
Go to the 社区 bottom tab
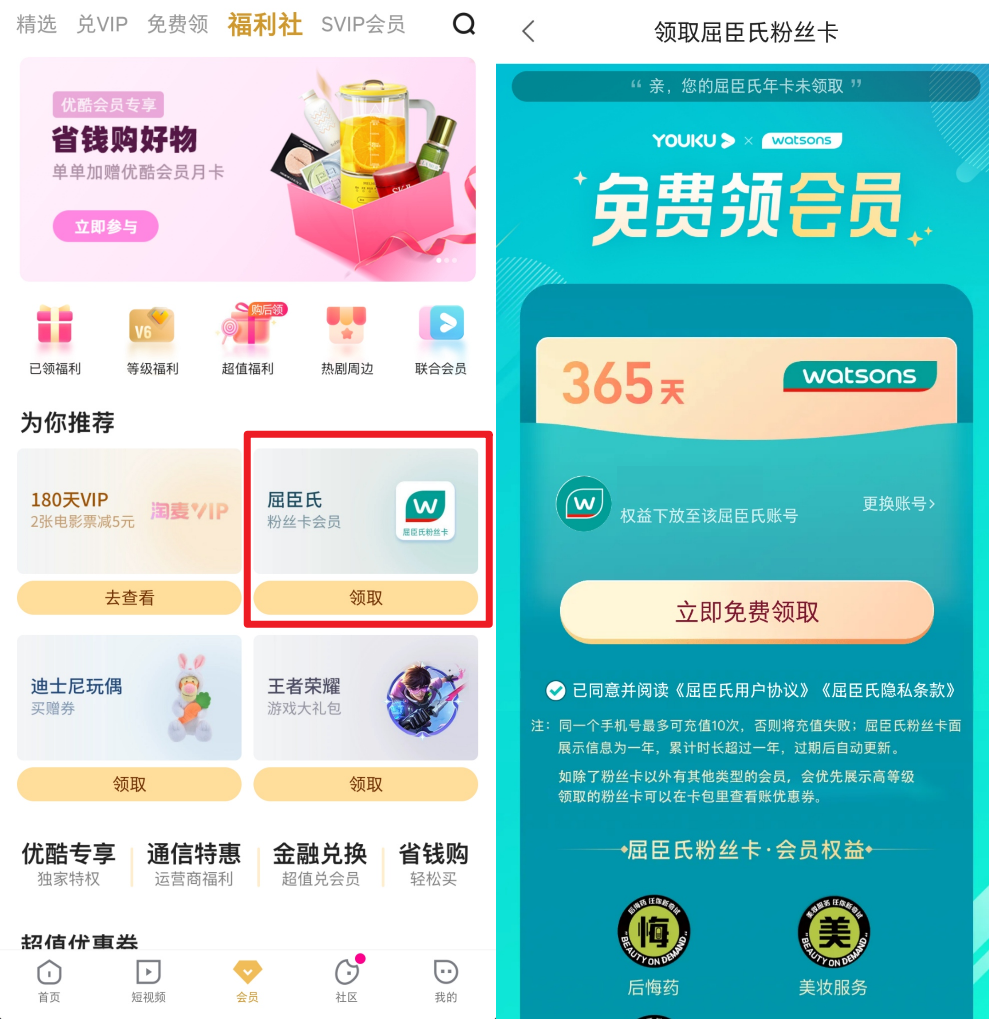click(x=346, y=981)
